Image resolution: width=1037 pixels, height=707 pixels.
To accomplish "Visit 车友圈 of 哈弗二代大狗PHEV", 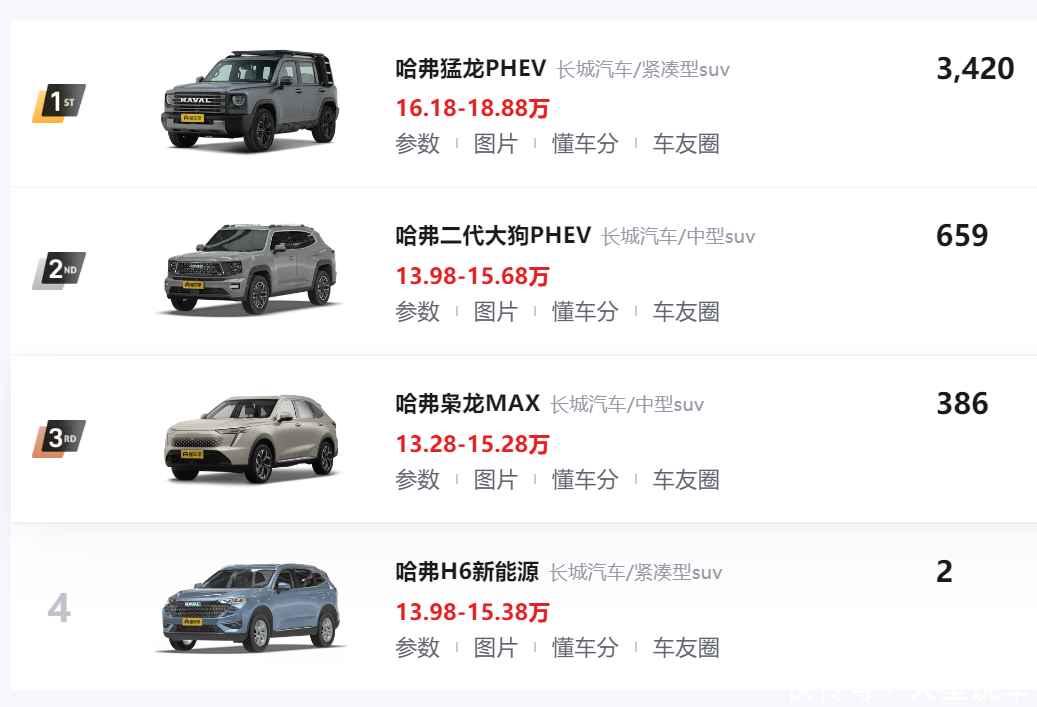I will [x=686, y=312].
